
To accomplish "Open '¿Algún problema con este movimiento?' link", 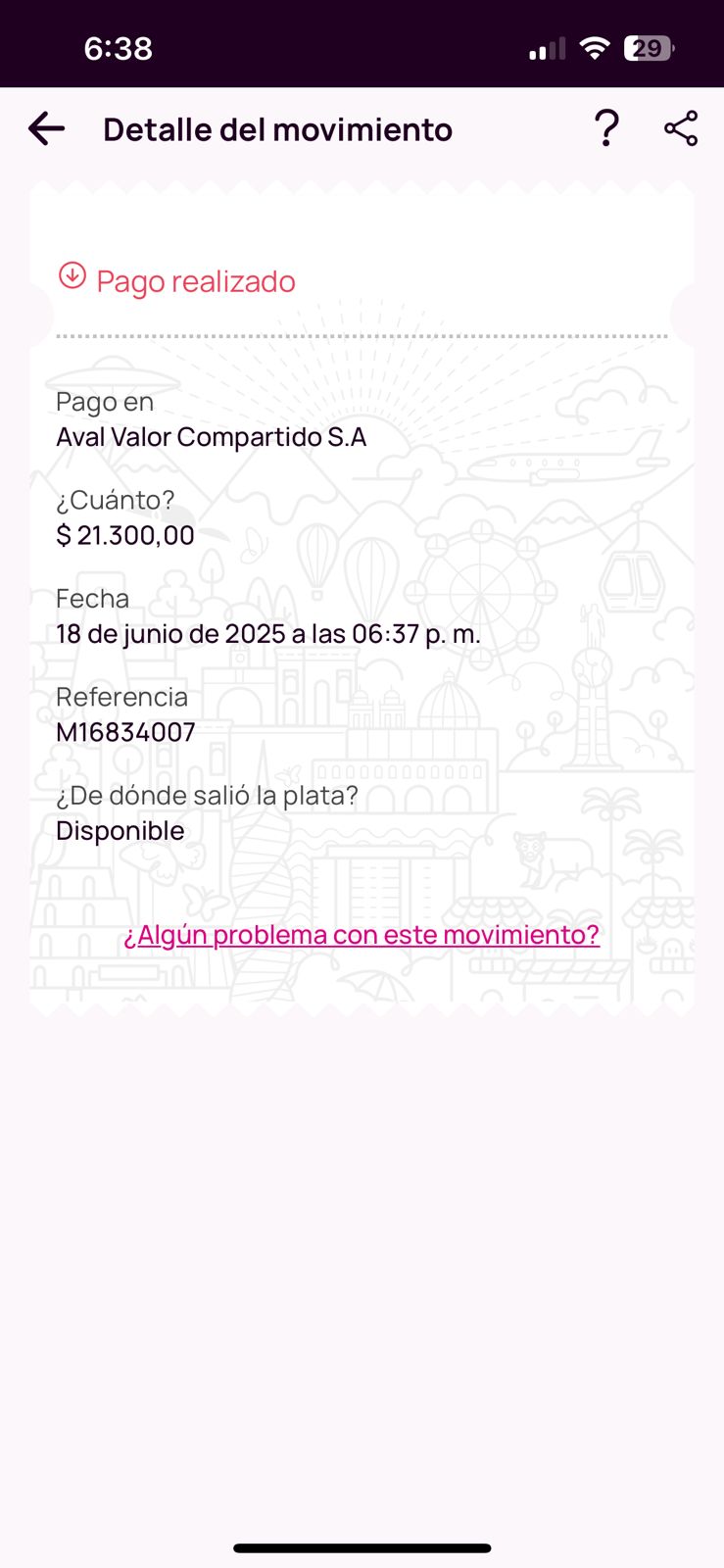I will coord(362,935).
